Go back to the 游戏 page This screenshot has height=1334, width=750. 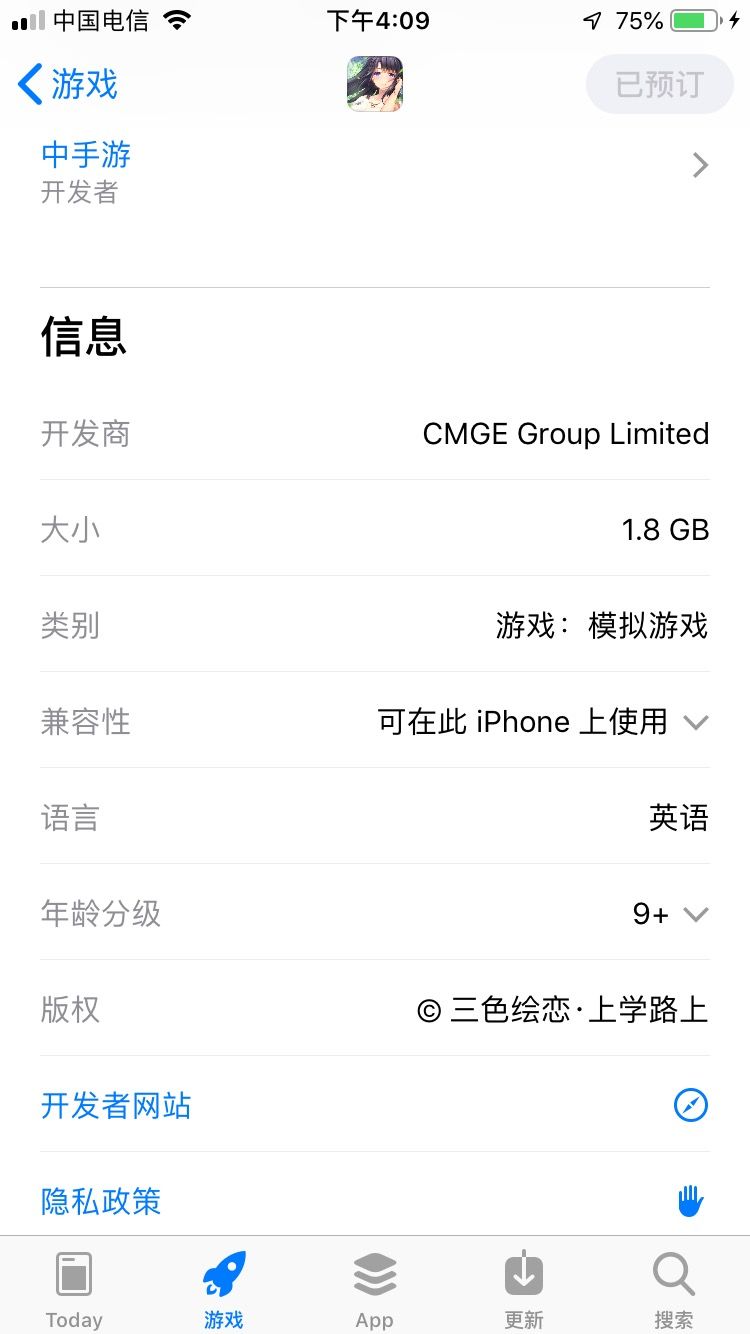(68, 84)
